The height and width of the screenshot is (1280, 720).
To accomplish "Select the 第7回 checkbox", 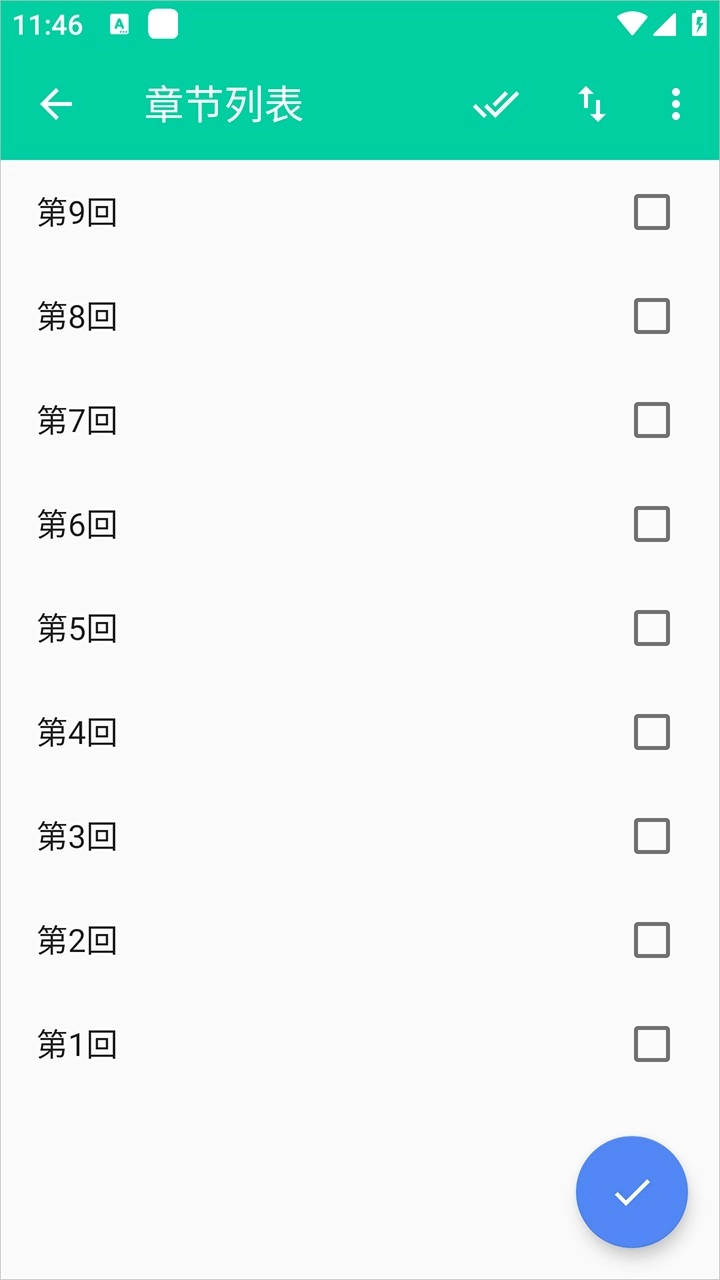I will coord(652,420).
